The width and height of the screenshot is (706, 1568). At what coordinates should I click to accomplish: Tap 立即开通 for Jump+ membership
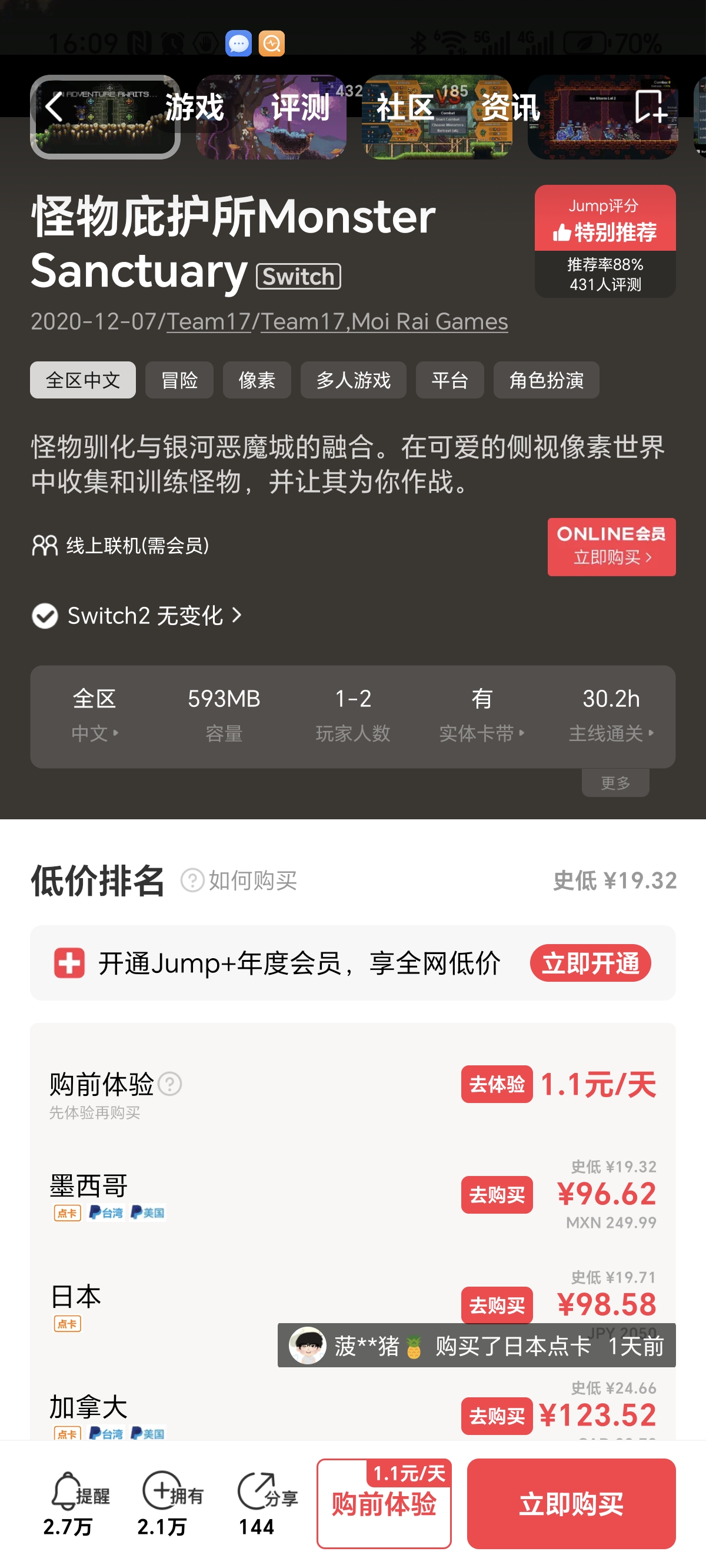590,963
